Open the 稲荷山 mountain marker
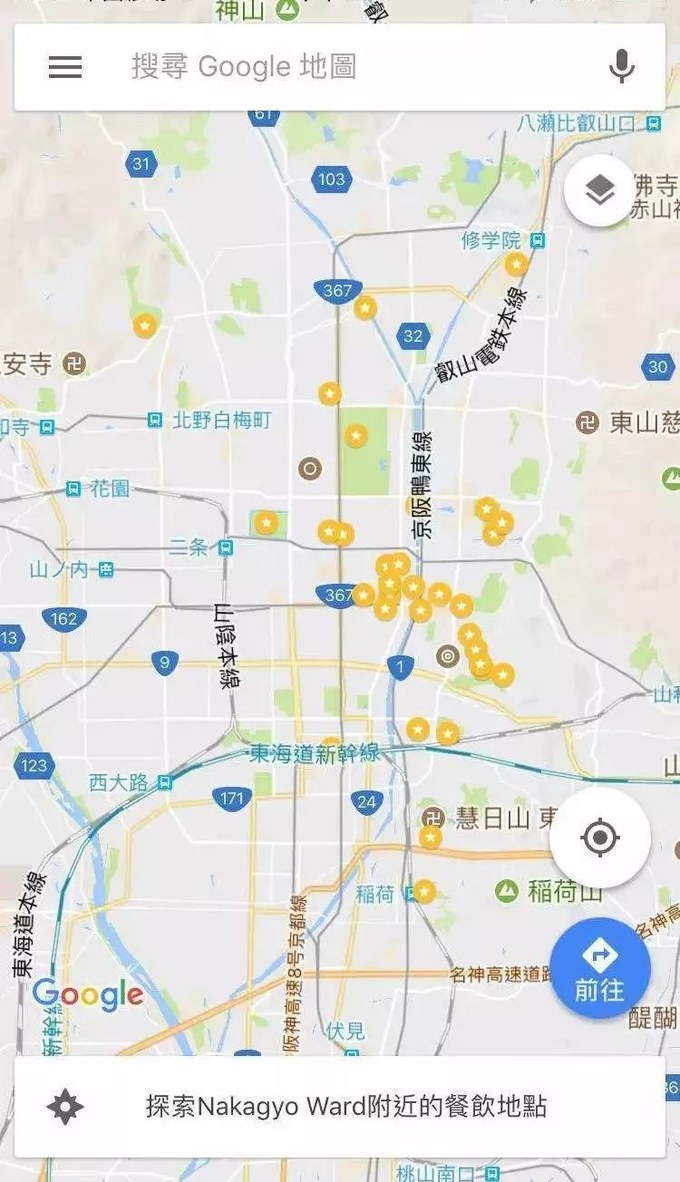 tap(508, 889)
